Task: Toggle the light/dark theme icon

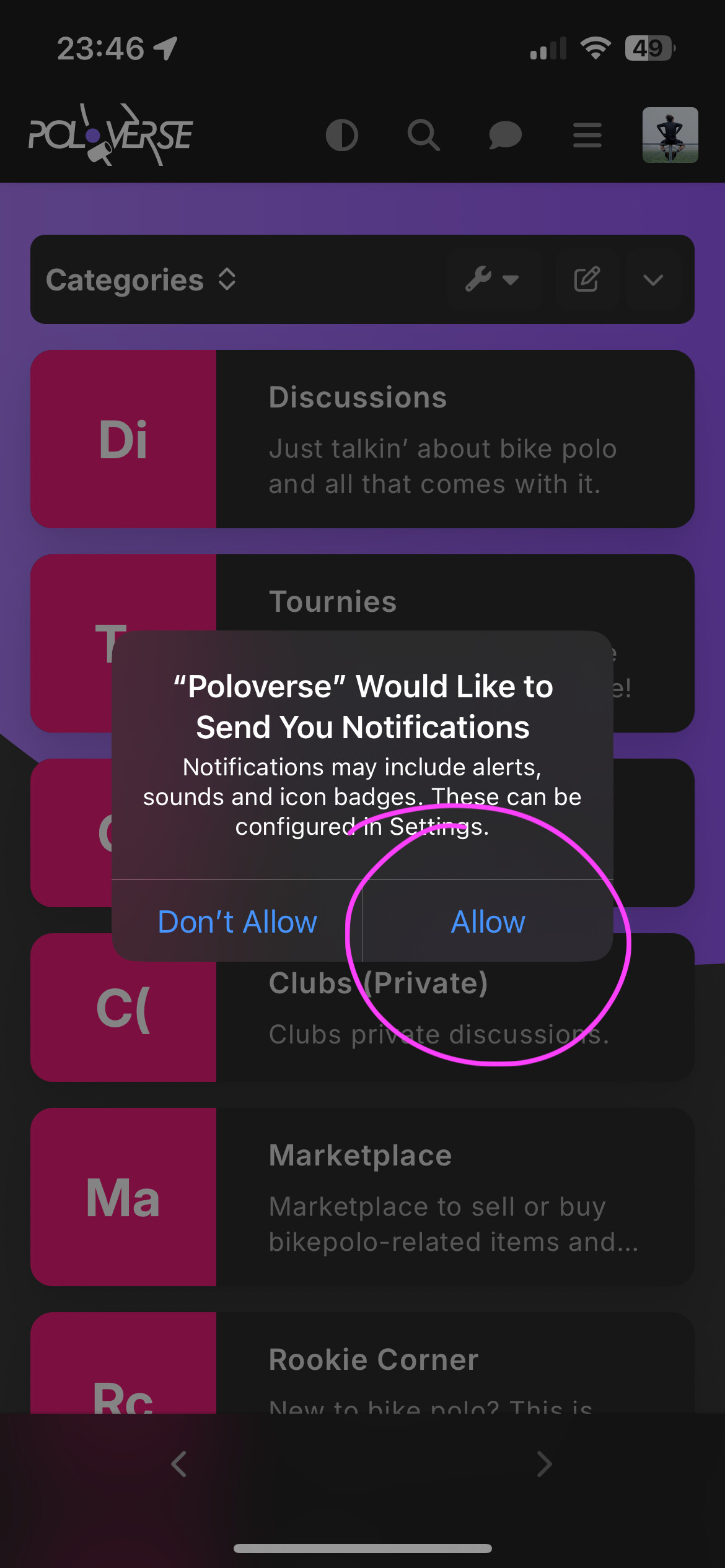Action: click(x=342, y=135)
